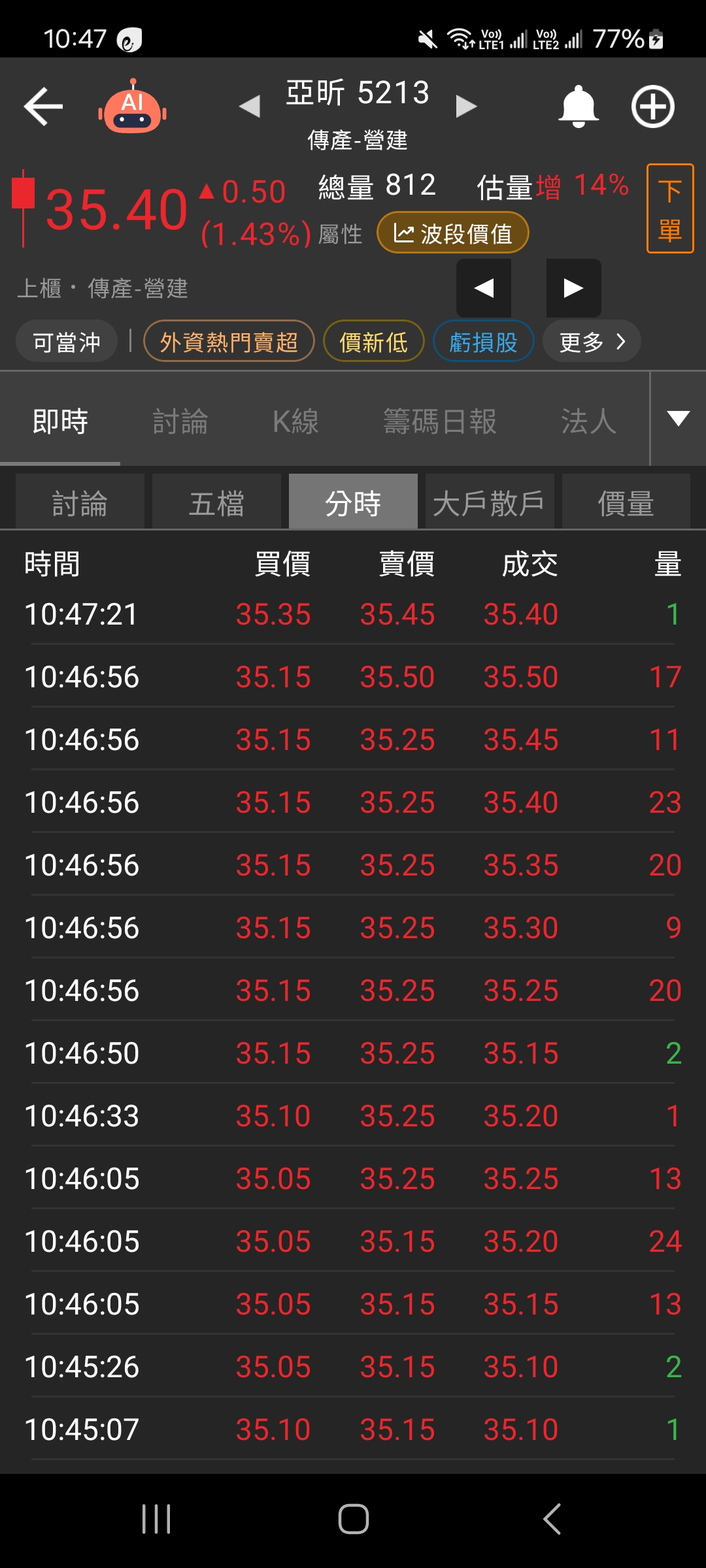The height and width of the screenshot is (1568, 706).
Task: Open the 法人 tab
Action: click(x=588, y=421)
